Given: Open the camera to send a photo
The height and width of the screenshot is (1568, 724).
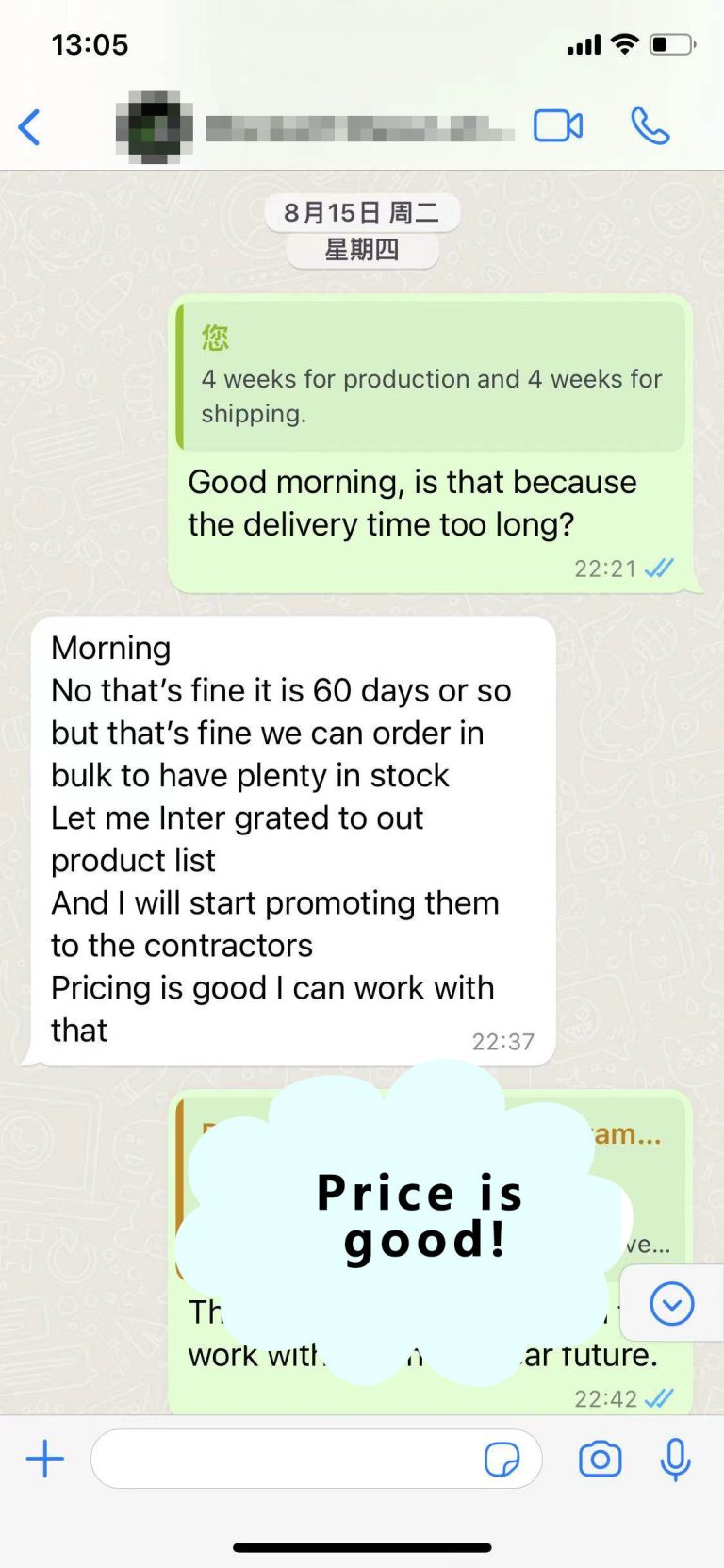Looking at the screenshot, I should pyautogui.click(x=600, y=1459).
